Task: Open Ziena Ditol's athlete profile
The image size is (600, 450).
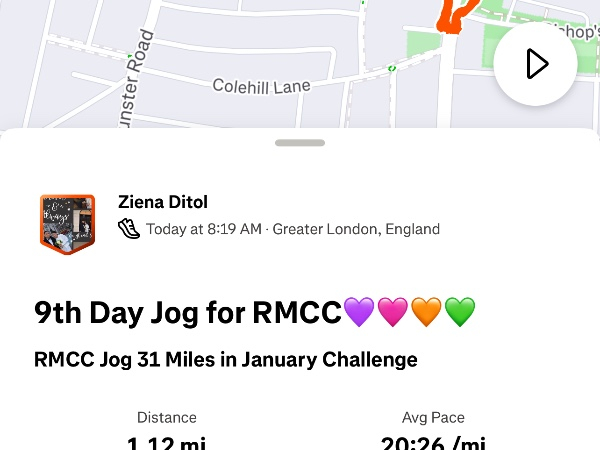Action: 162,203
